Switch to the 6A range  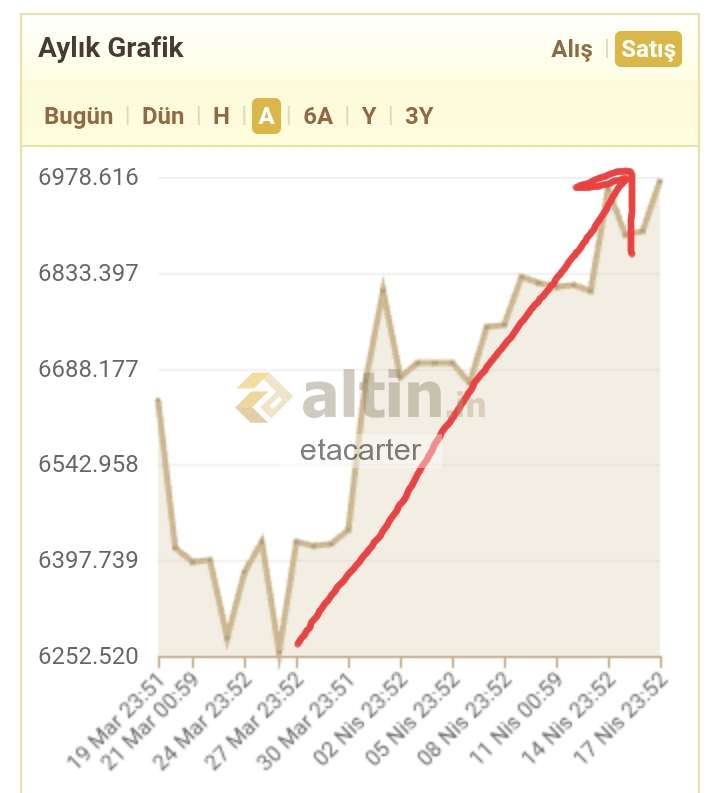pyautogui.click(x=317, y=116)
